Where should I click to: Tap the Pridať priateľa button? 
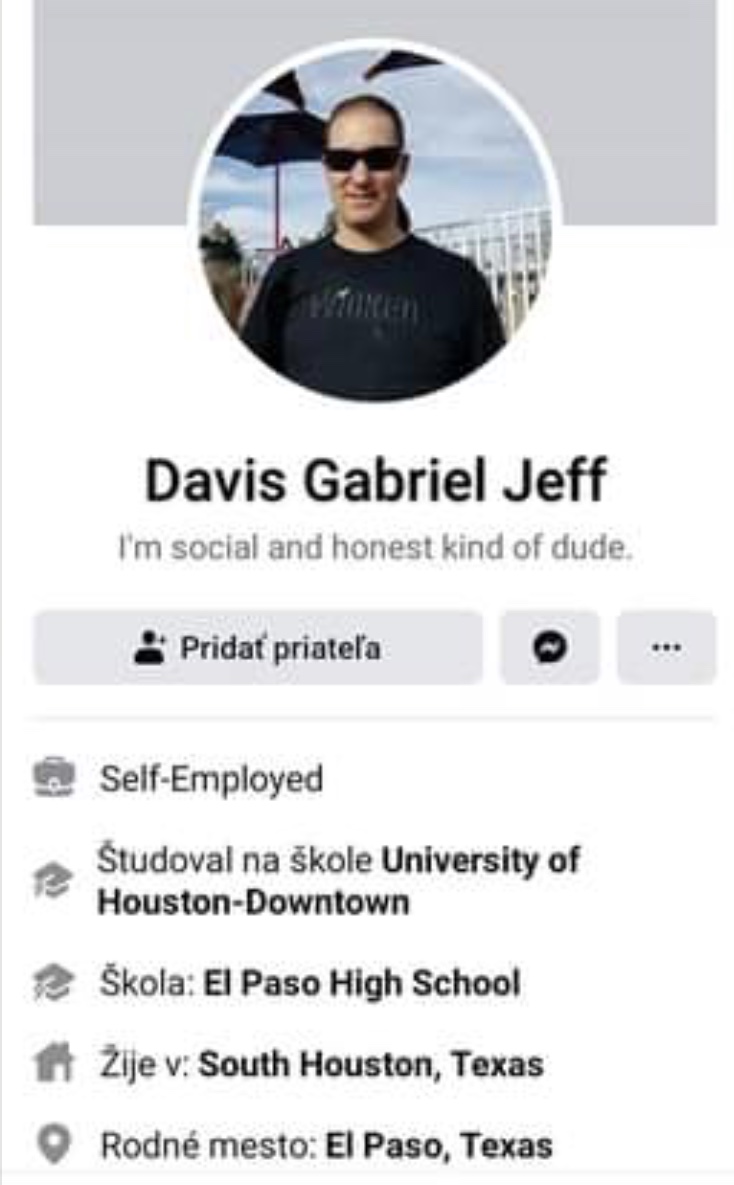tap(258, 648)
